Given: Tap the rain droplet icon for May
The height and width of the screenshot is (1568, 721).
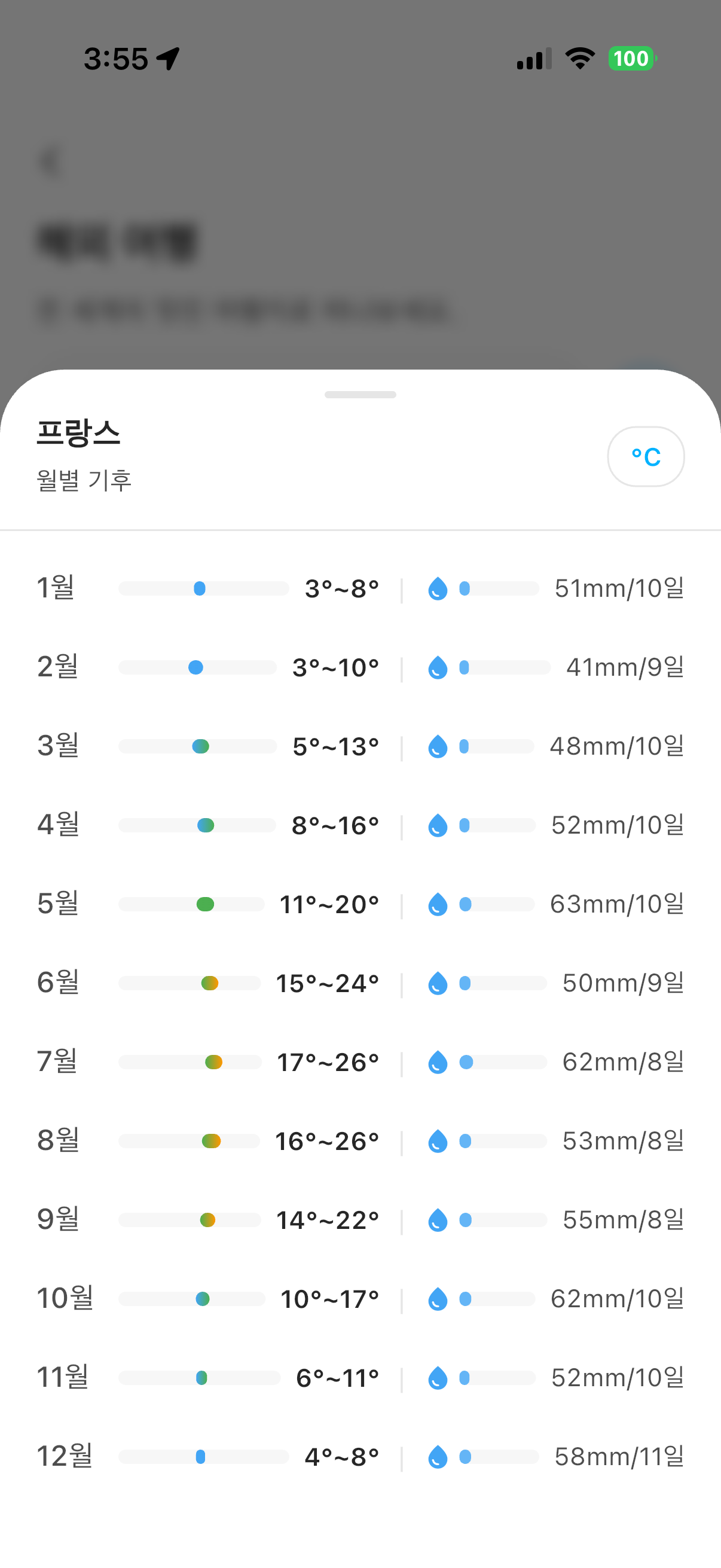Looking at the screenshot, I should [x=437, y=905].
